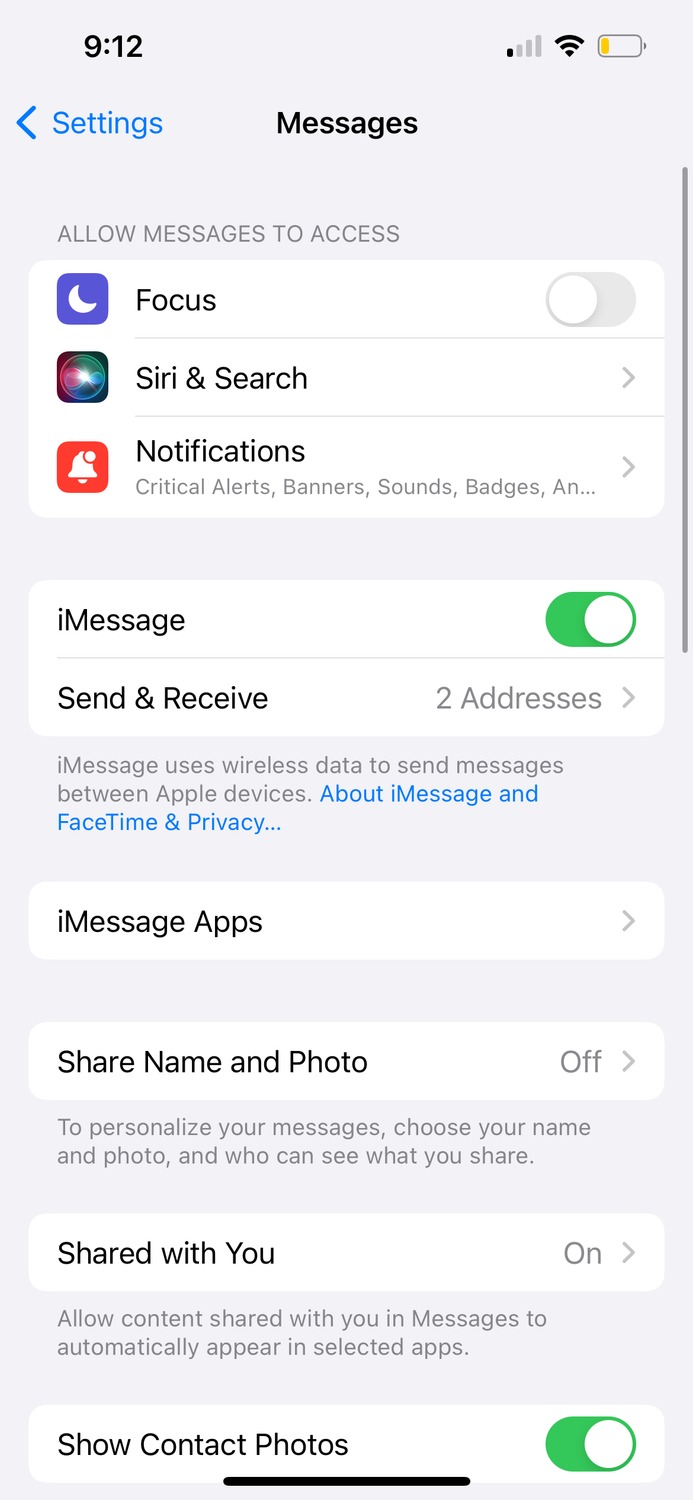
Task: Disable Show Contact Photos
Action: coord(590,1444)
